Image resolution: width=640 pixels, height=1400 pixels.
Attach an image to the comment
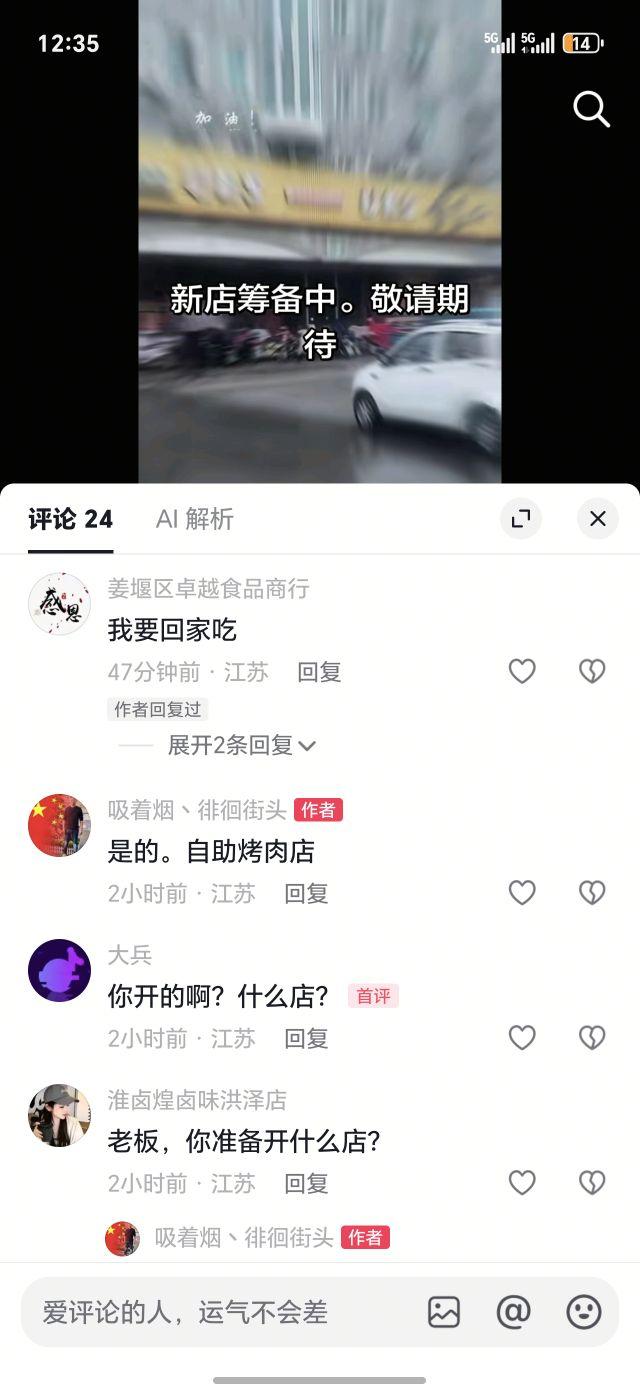coord(444,1312)
